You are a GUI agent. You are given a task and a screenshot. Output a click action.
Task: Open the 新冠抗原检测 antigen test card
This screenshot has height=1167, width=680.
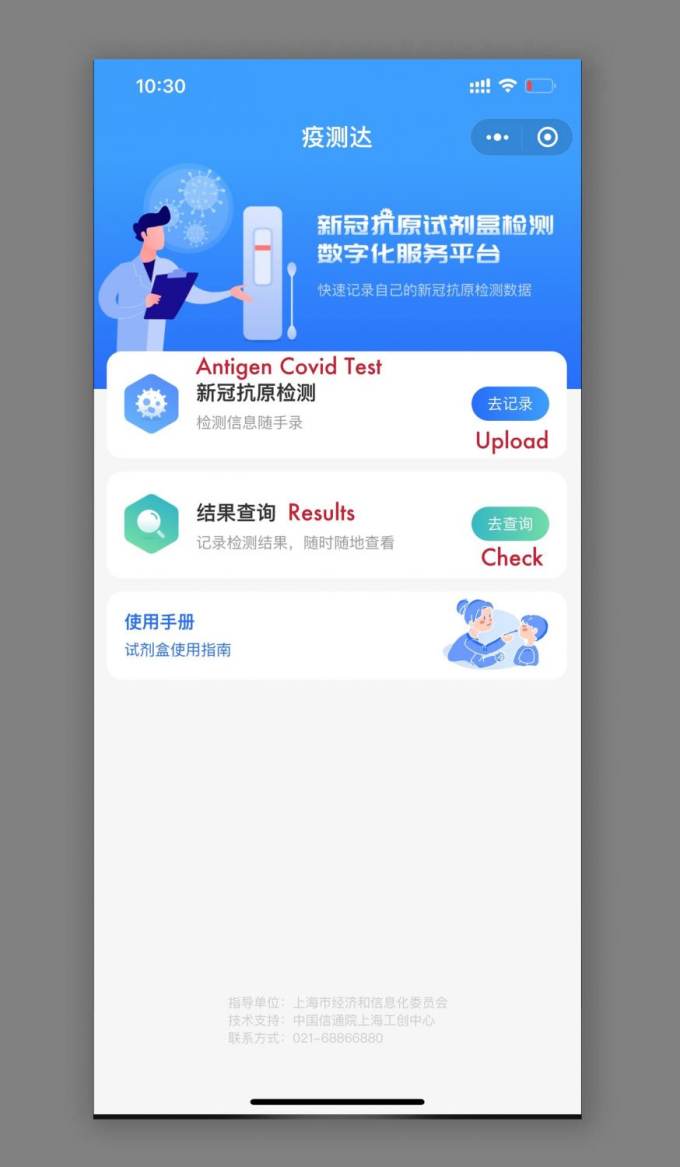[x=300, y=405]
